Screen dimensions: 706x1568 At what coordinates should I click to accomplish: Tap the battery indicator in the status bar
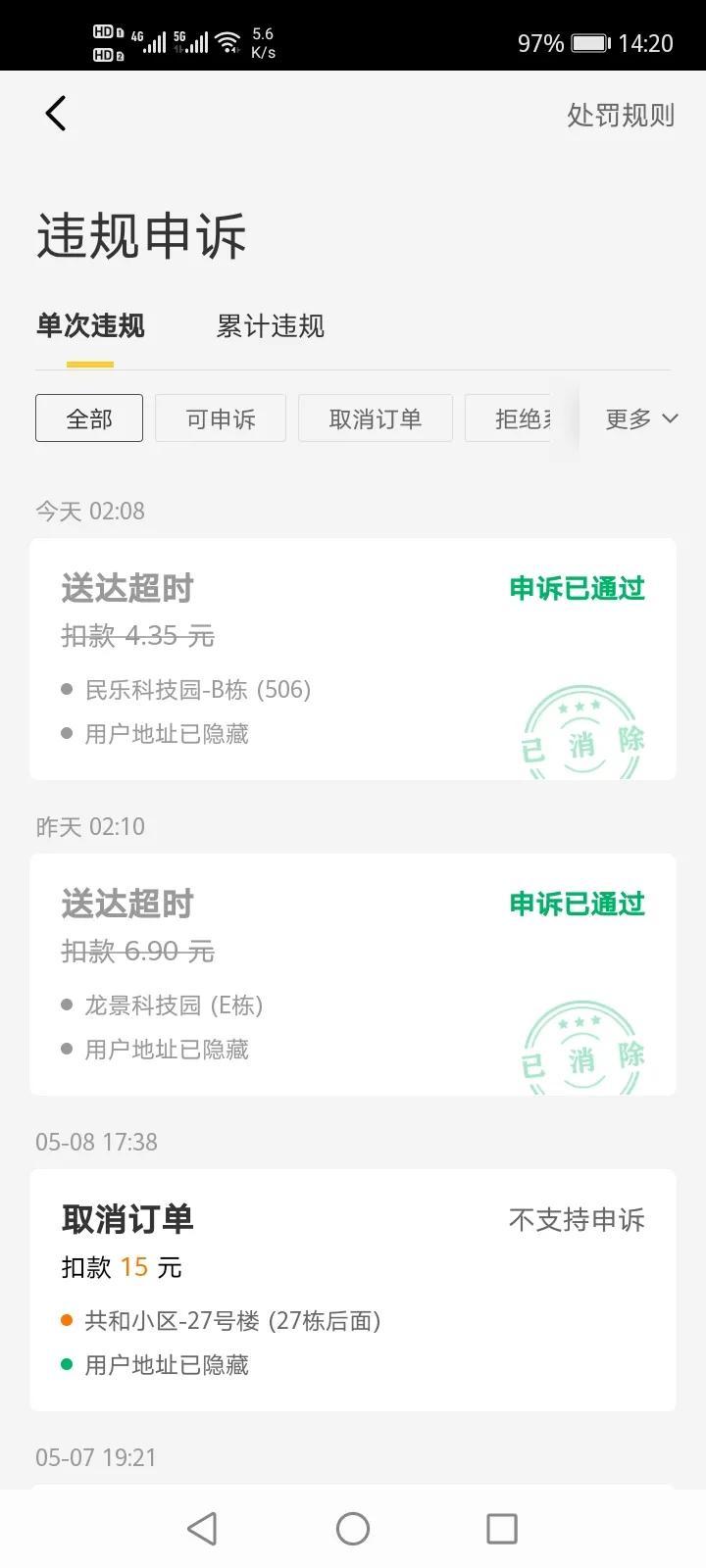(590, 42)
